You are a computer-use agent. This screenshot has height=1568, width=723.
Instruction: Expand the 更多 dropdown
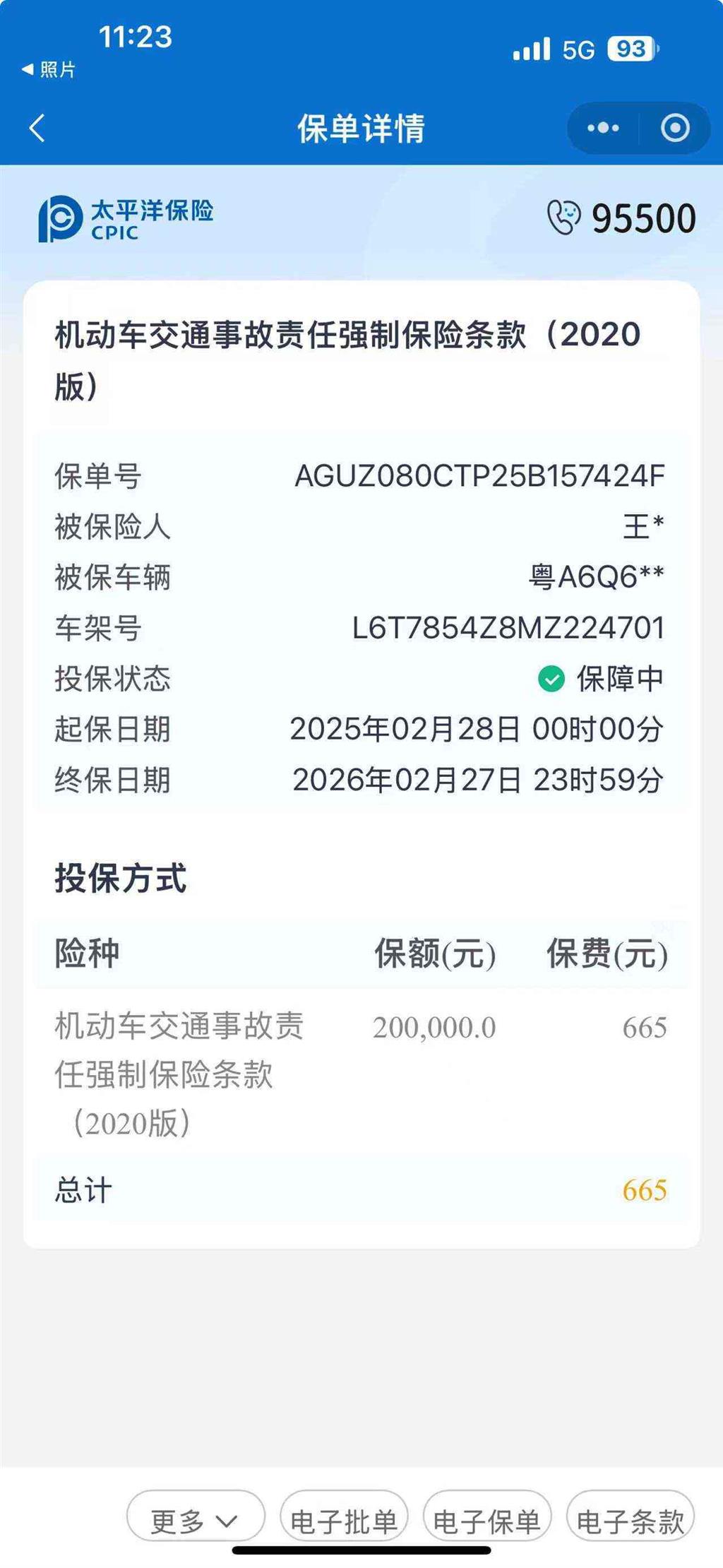click(x=195, y=1521)
